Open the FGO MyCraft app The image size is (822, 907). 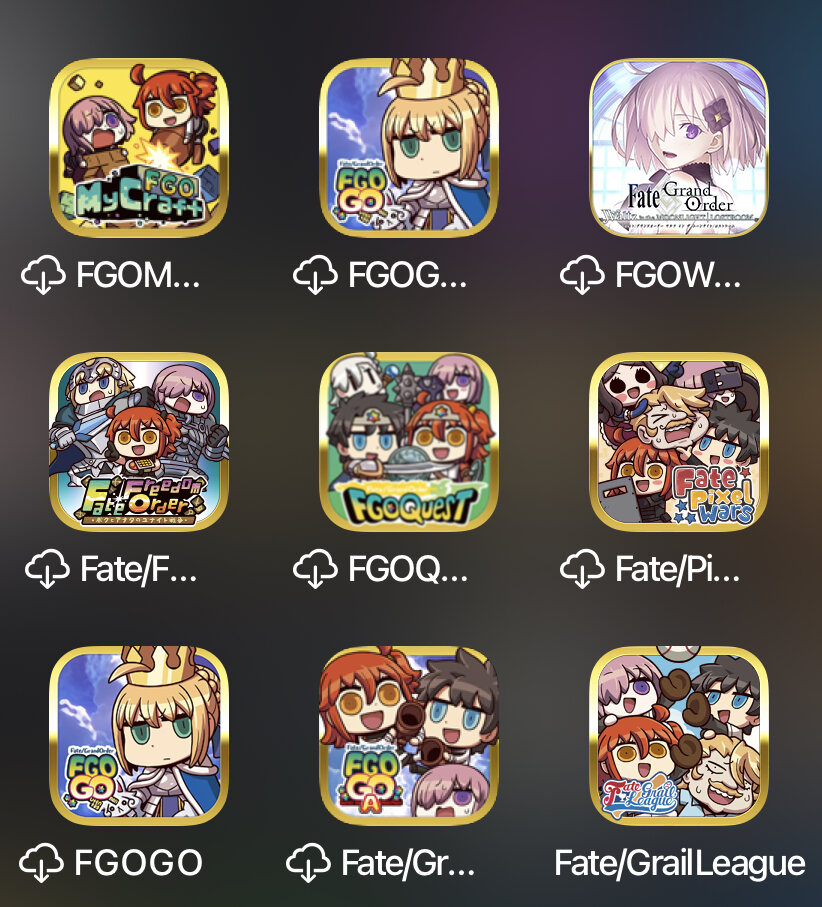[139, 148]
